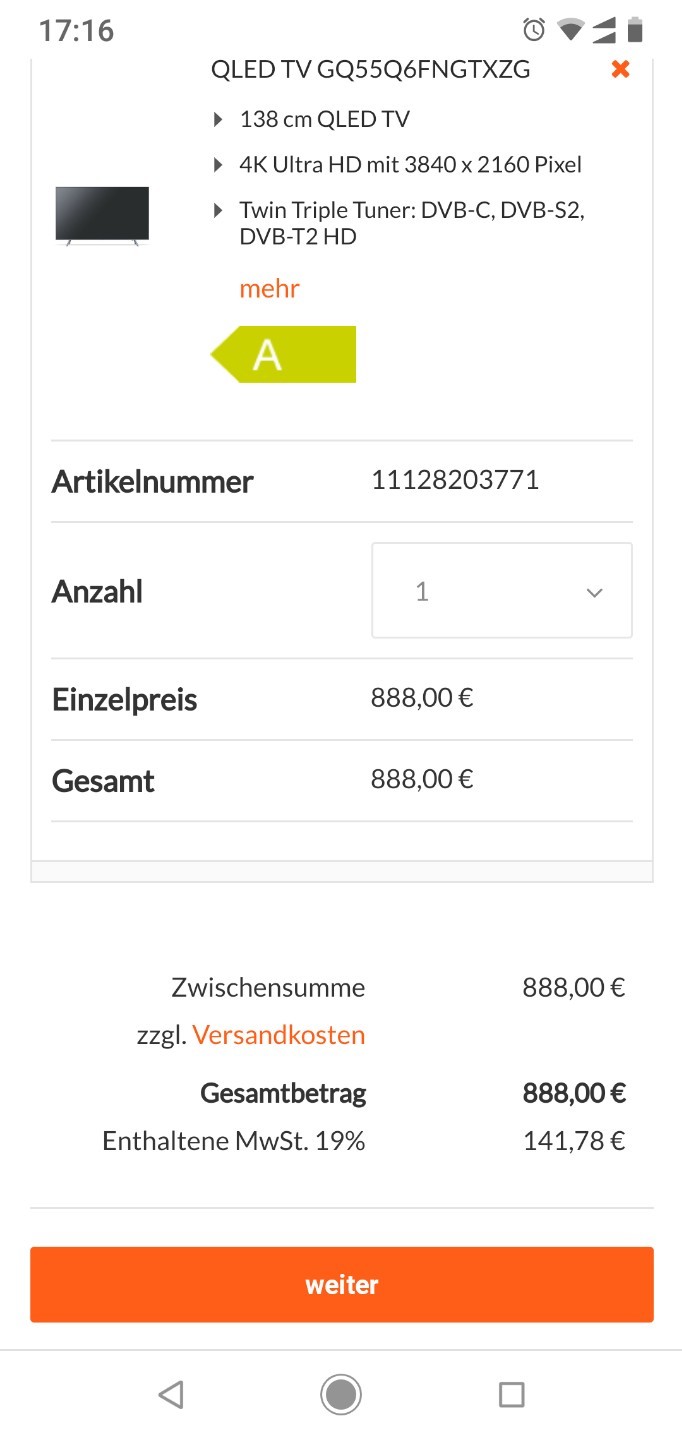Open the energy label A badge
682x1440 pixels.
[x=284, y=354]
